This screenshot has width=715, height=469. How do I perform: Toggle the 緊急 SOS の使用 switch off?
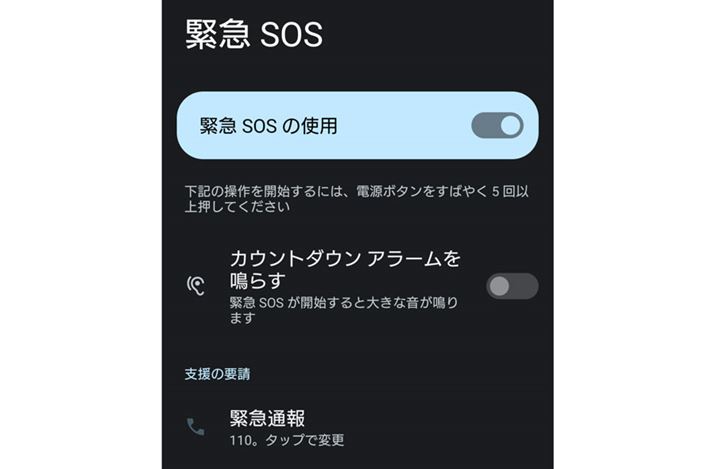click(x=497, y=126)
